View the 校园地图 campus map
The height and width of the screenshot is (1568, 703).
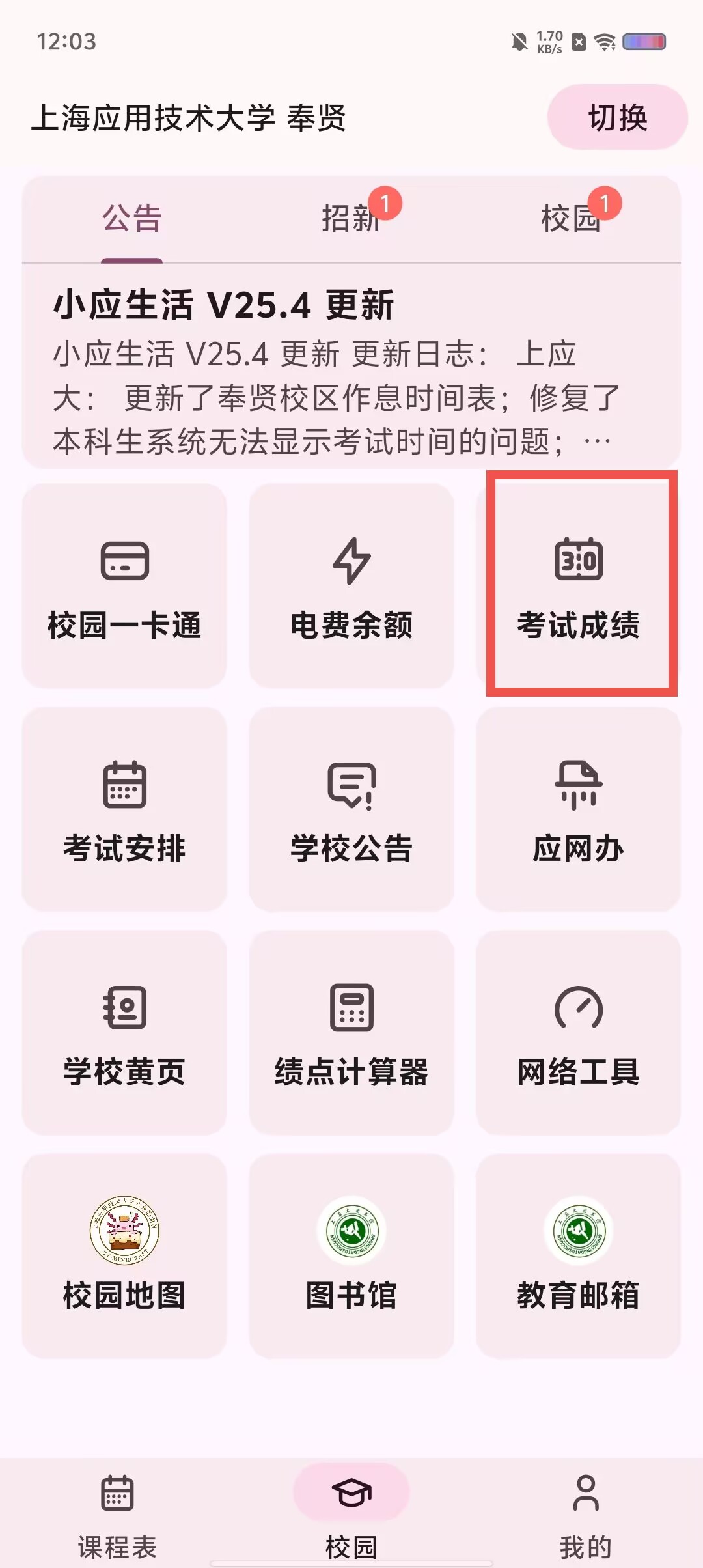pyautogui.click(x=124, y=1256)
